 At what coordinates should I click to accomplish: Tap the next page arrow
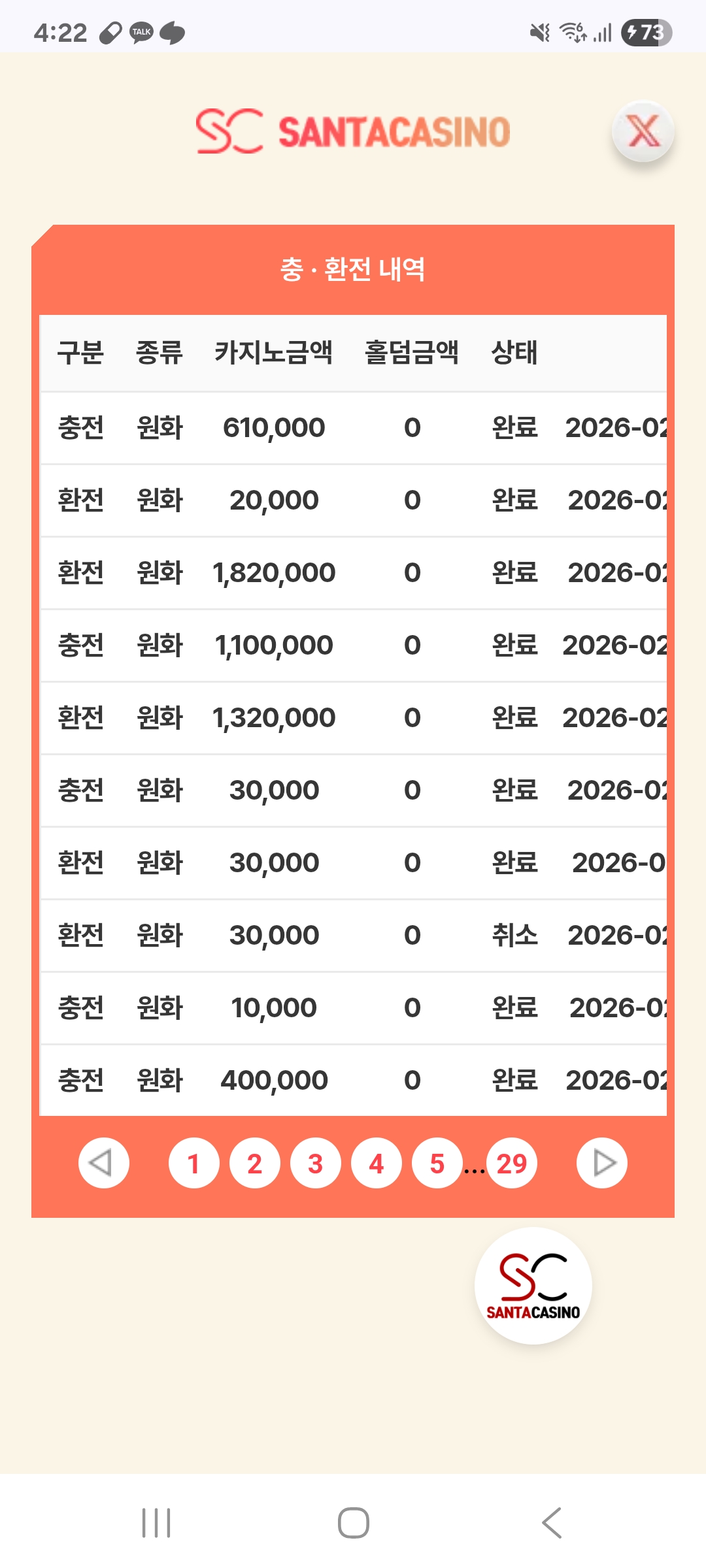coord(601,1164)
